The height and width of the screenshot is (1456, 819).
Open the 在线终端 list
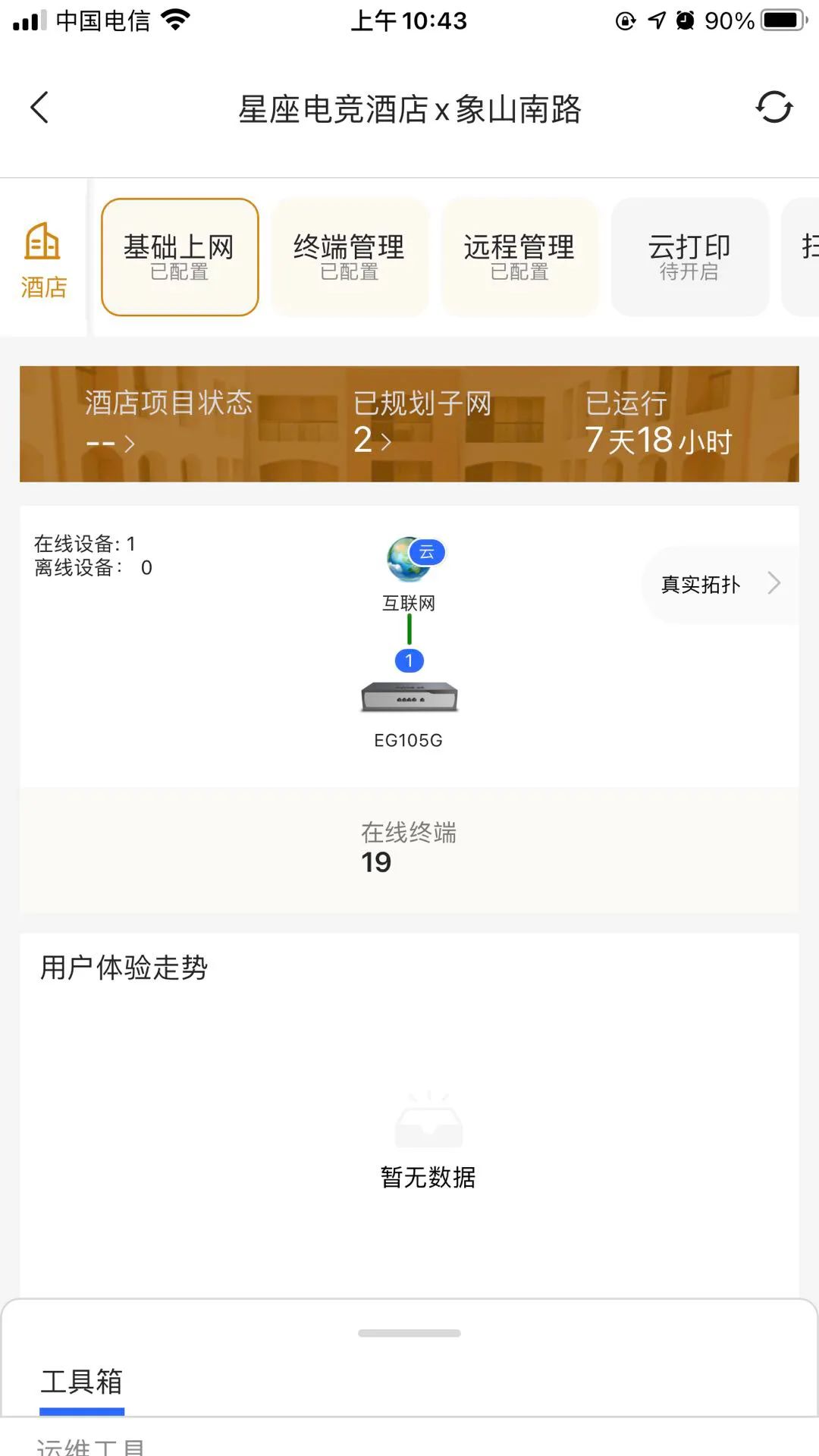coord(409,848)
